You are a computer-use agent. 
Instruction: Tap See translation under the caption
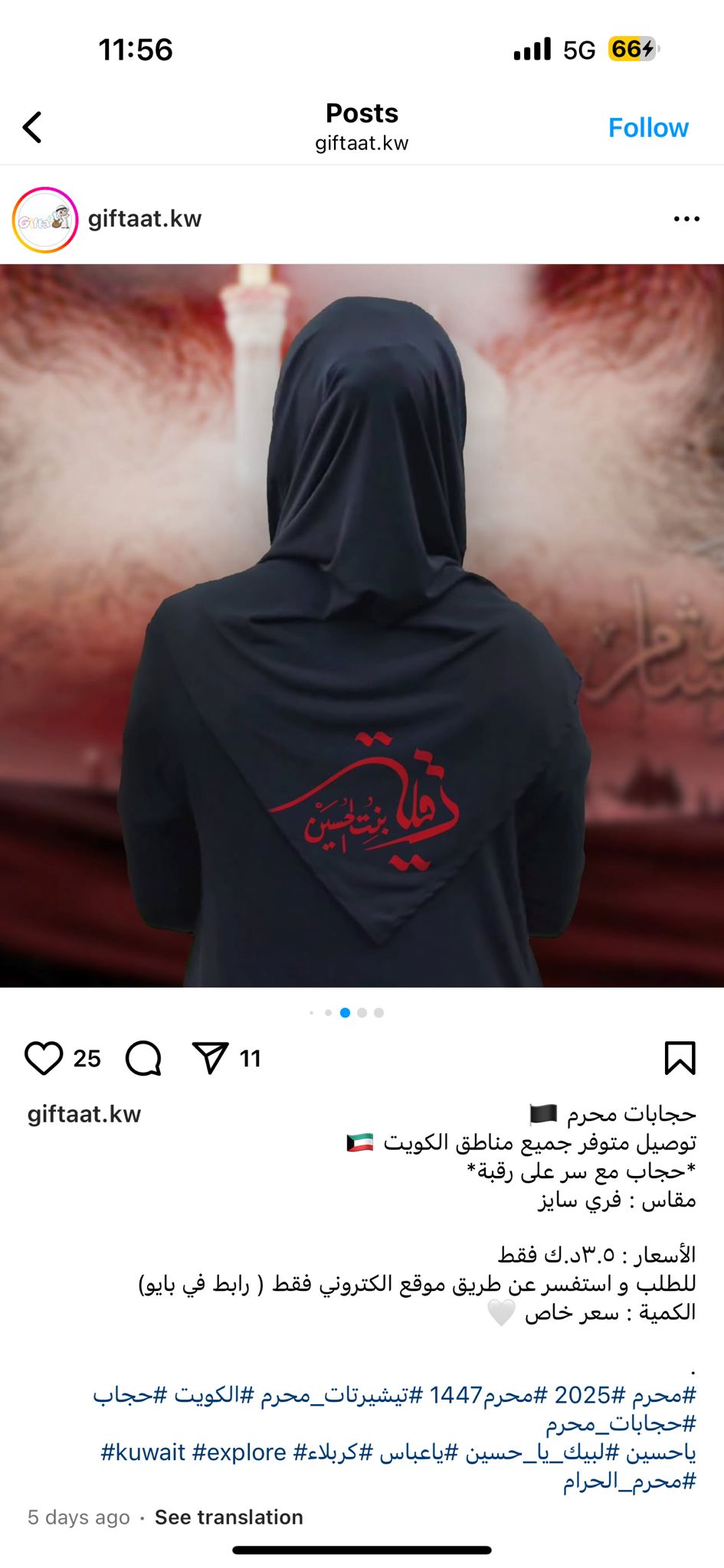(229, 1517)
